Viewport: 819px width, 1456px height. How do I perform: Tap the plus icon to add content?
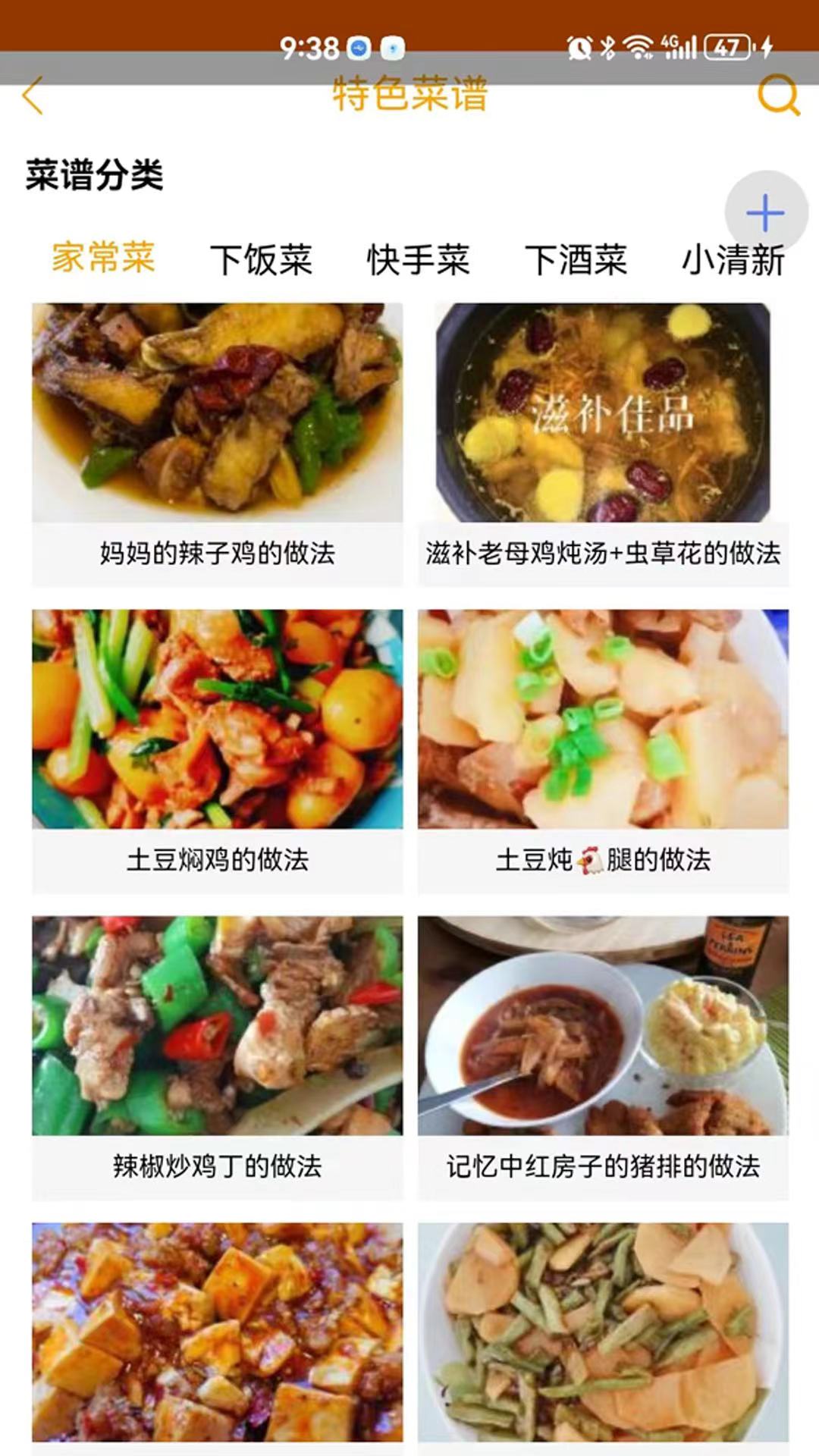pos(767,213)
